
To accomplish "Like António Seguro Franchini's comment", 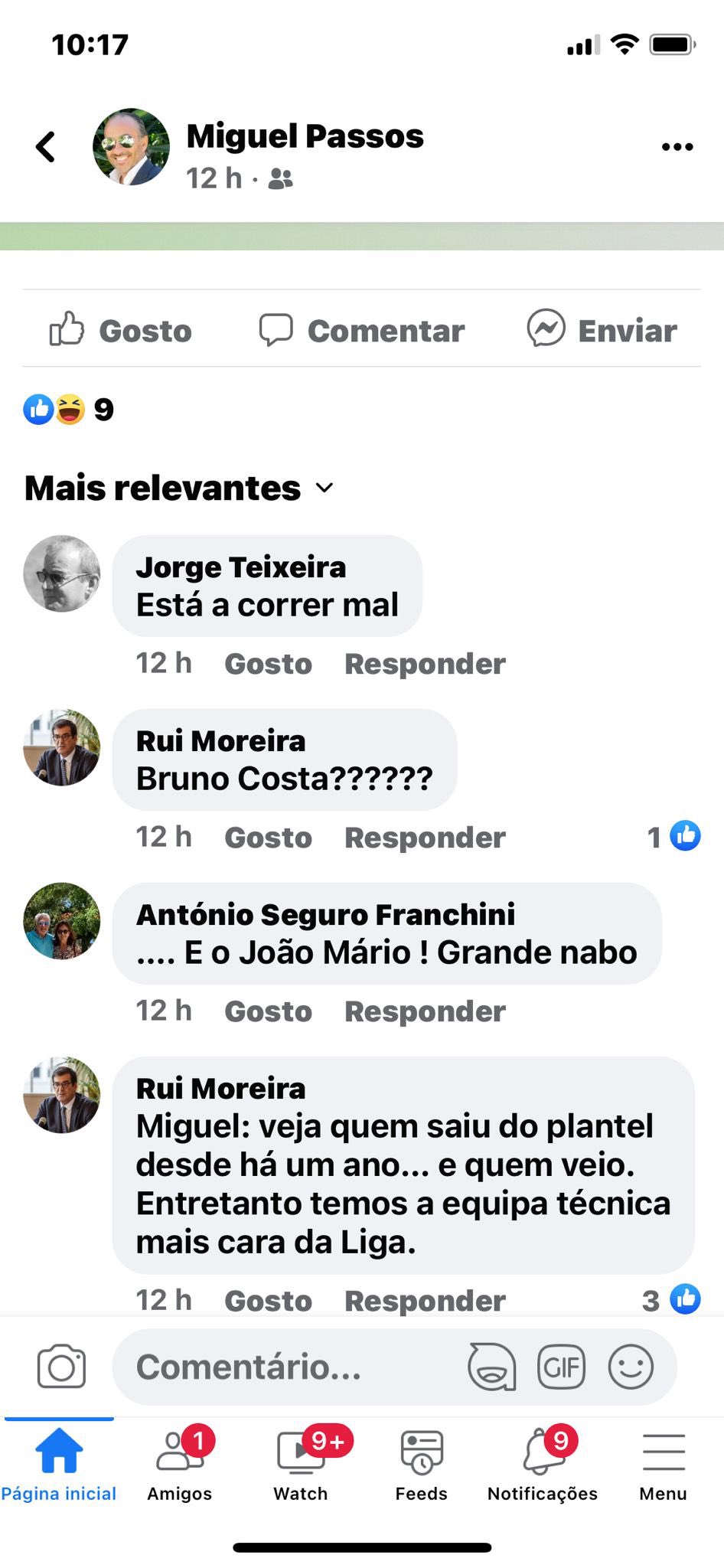I will (268, 1011).
